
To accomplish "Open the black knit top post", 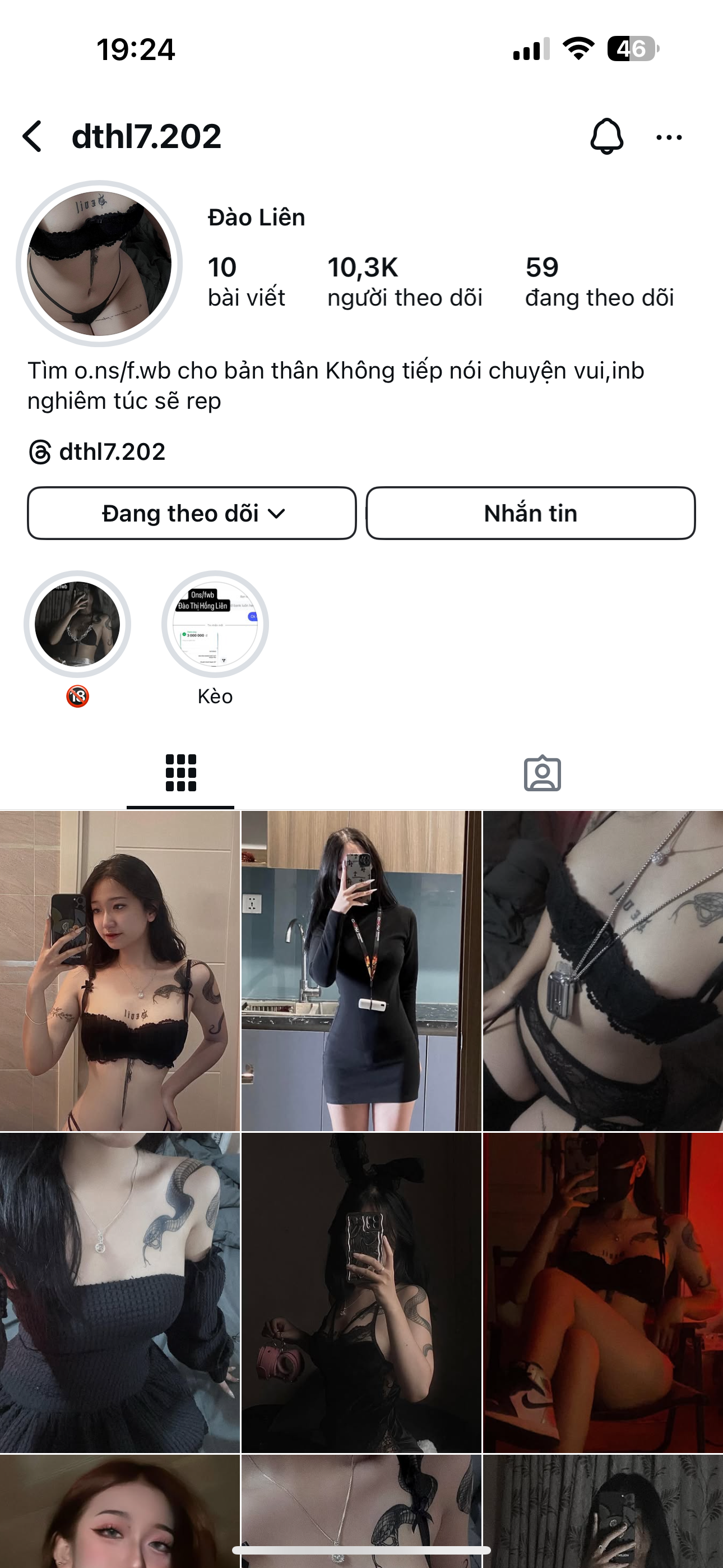I will point(120,1293).
